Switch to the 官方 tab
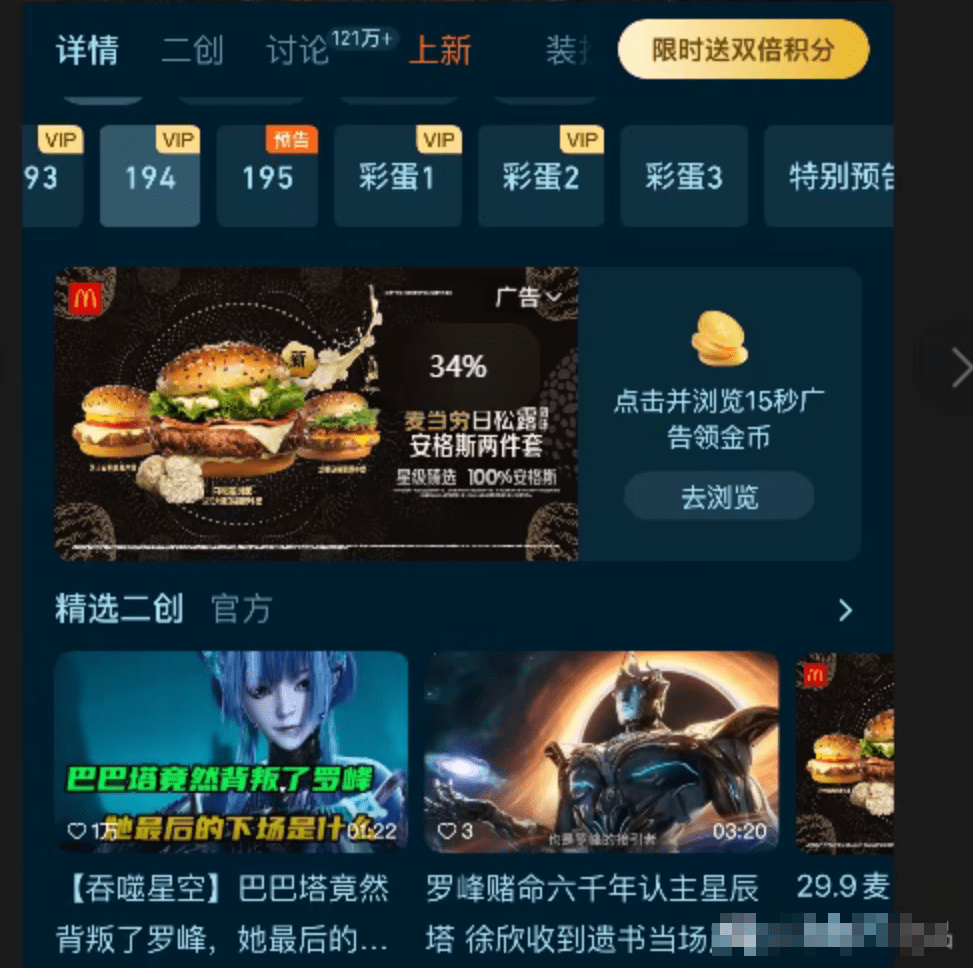This screenshot has width=973, height=968. pos(241,609)
